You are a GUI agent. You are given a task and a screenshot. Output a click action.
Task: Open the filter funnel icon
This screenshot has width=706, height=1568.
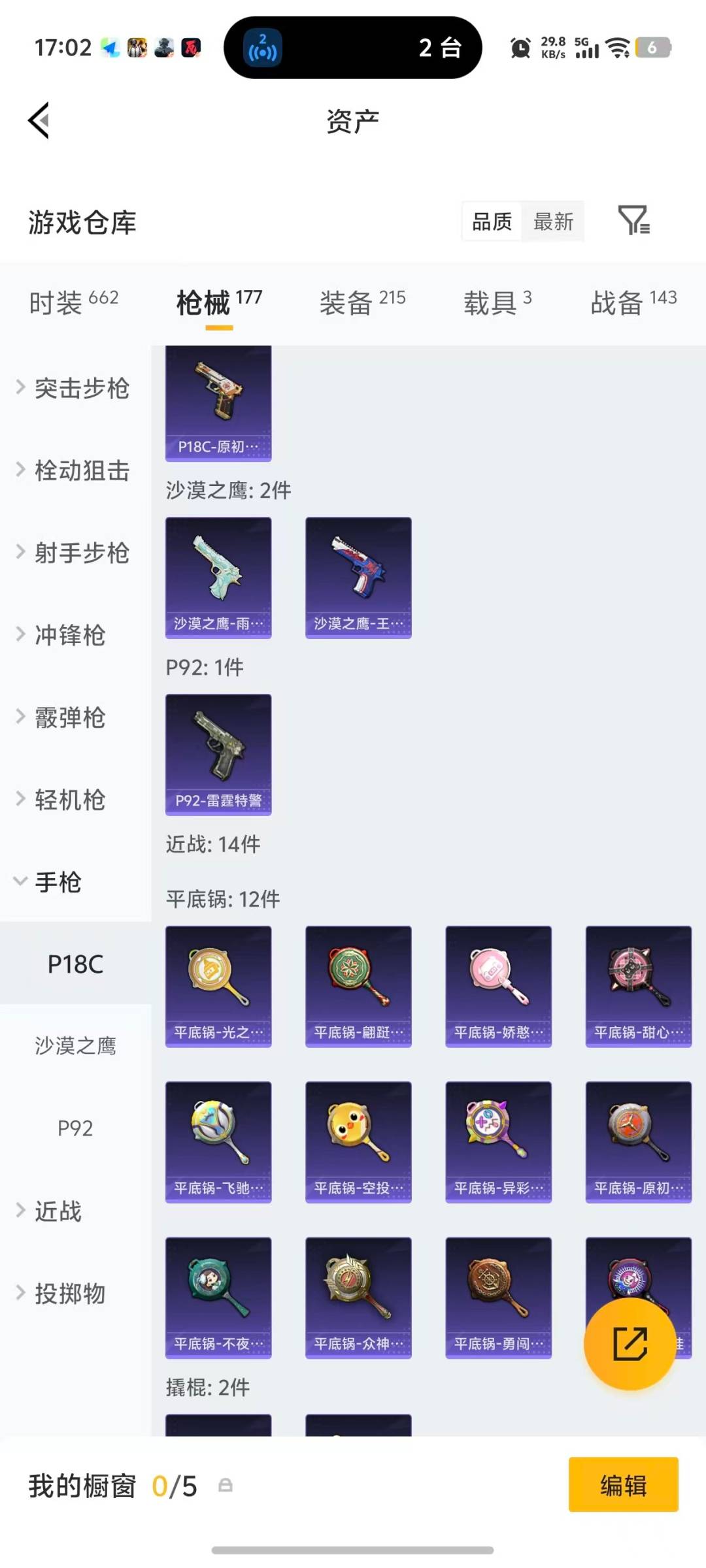point(635,222)
